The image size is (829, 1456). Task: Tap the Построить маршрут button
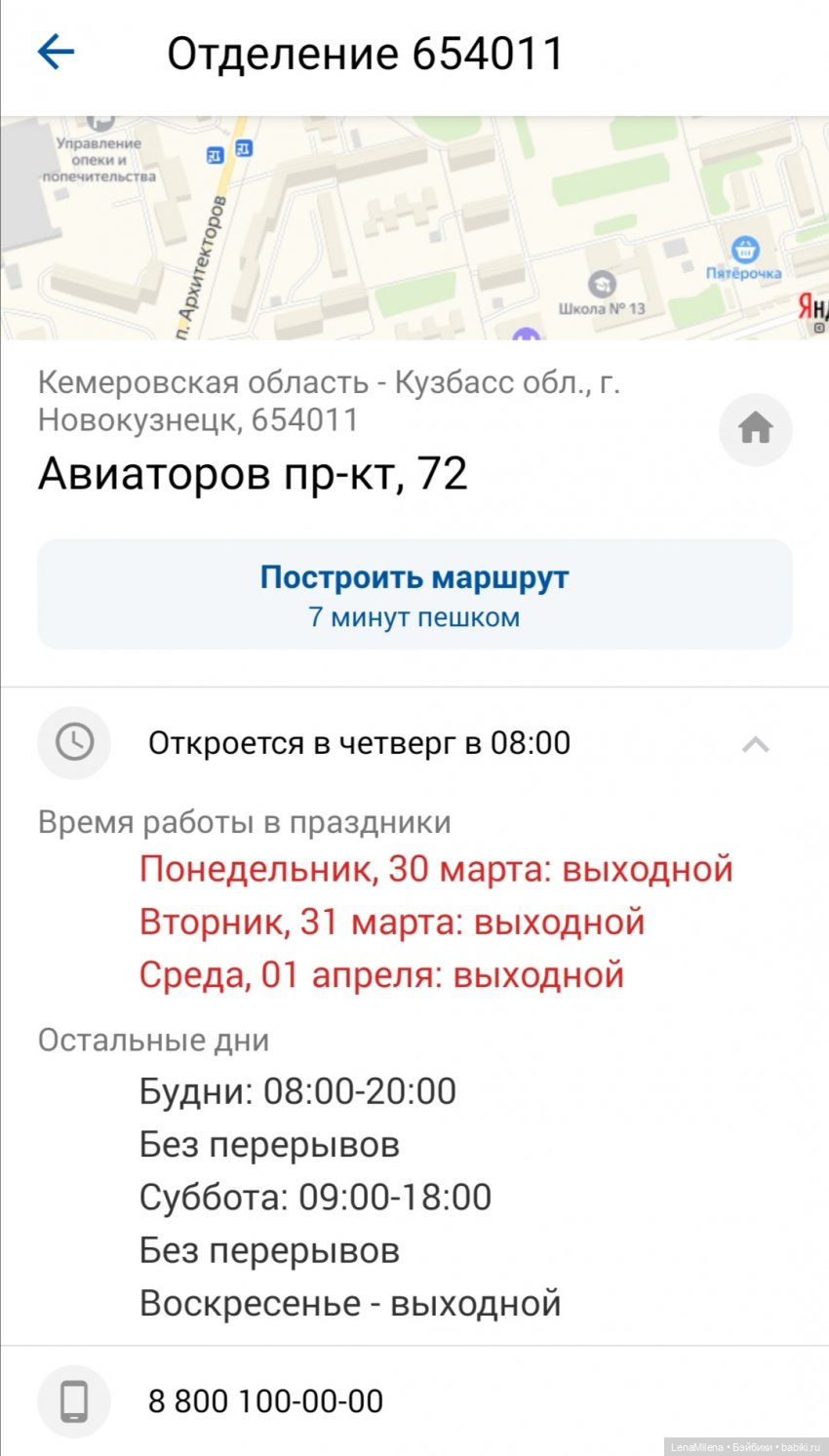click(414, 594)
